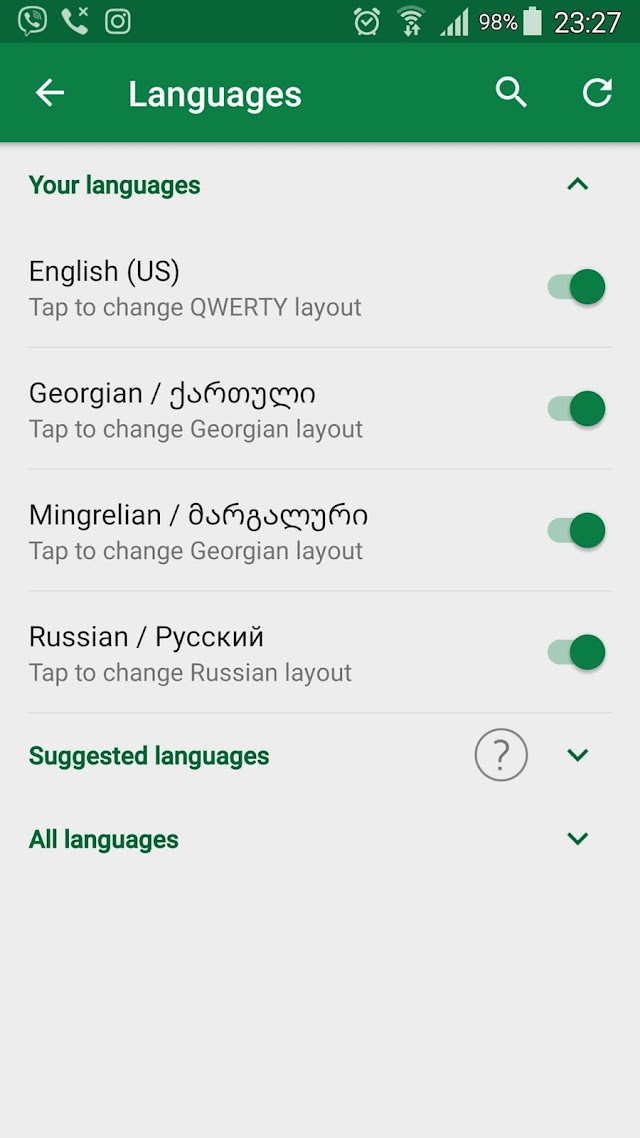Refresh the languages list
Image resolution: width=640 pixels, height=1138 pixels.
[x=597, y=93]
